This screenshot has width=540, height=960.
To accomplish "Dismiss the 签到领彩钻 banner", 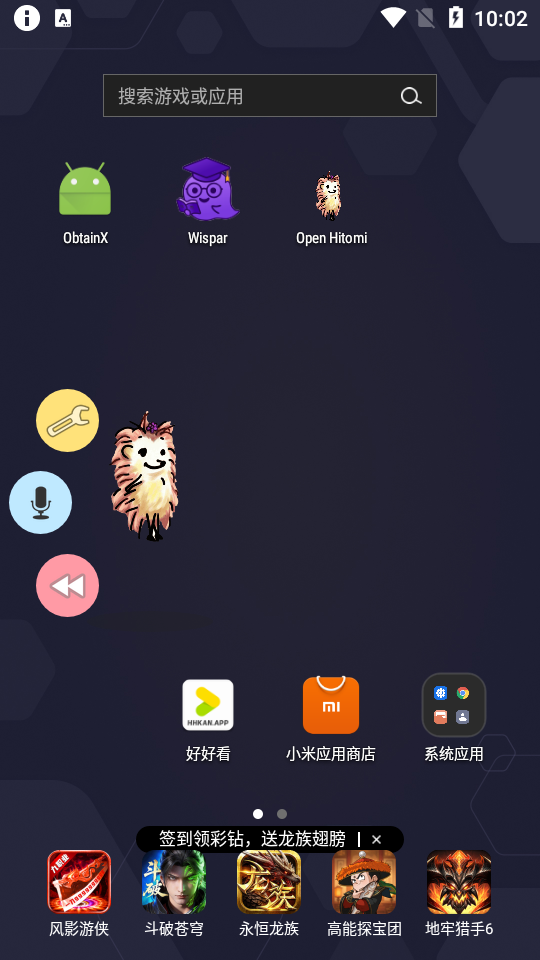I will point(377,839).
